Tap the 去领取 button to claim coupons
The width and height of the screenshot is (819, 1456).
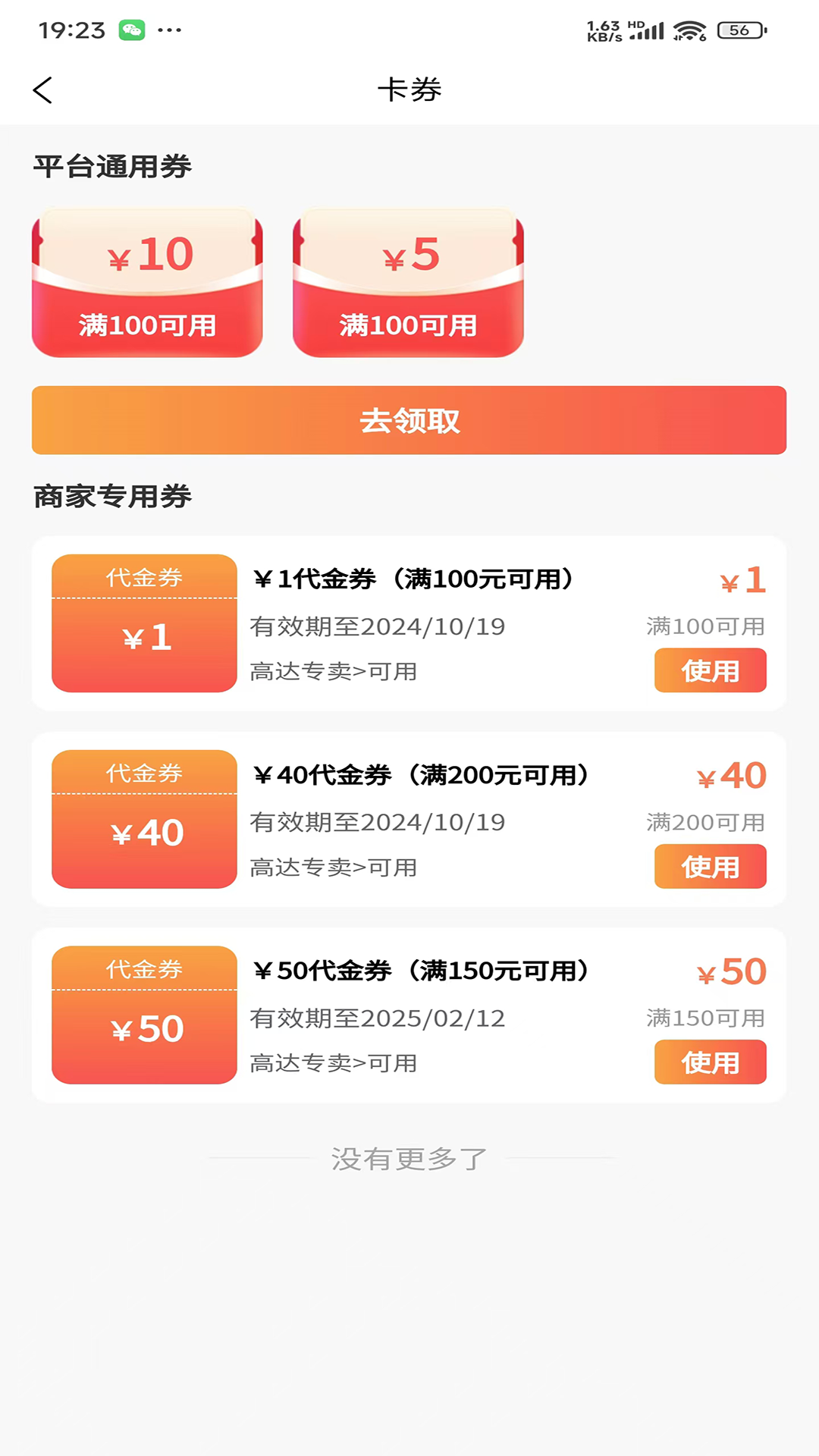pyautogui.click(x=409, y=421)
